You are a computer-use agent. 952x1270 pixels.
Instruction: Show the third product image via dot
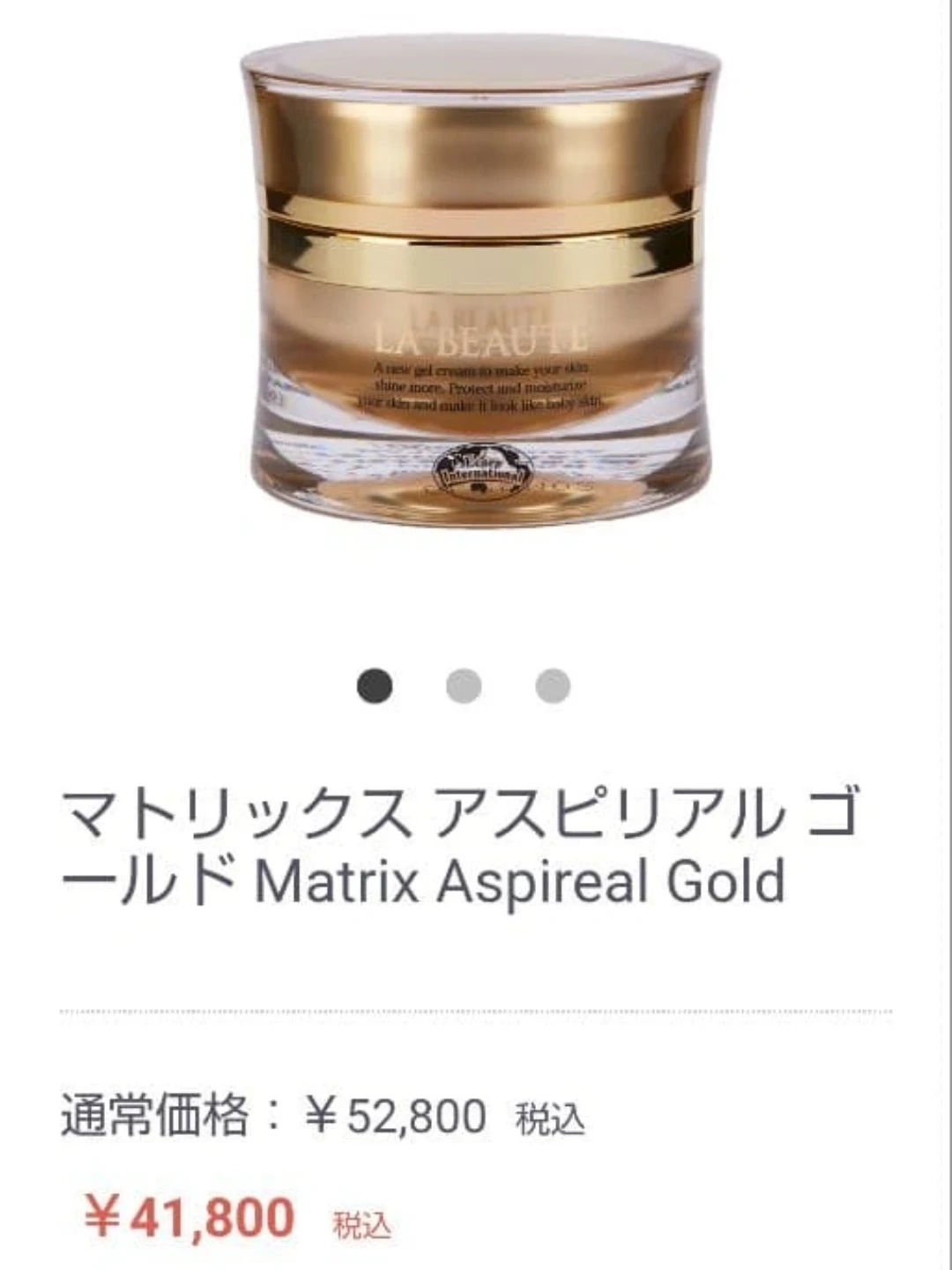[553, 686]
